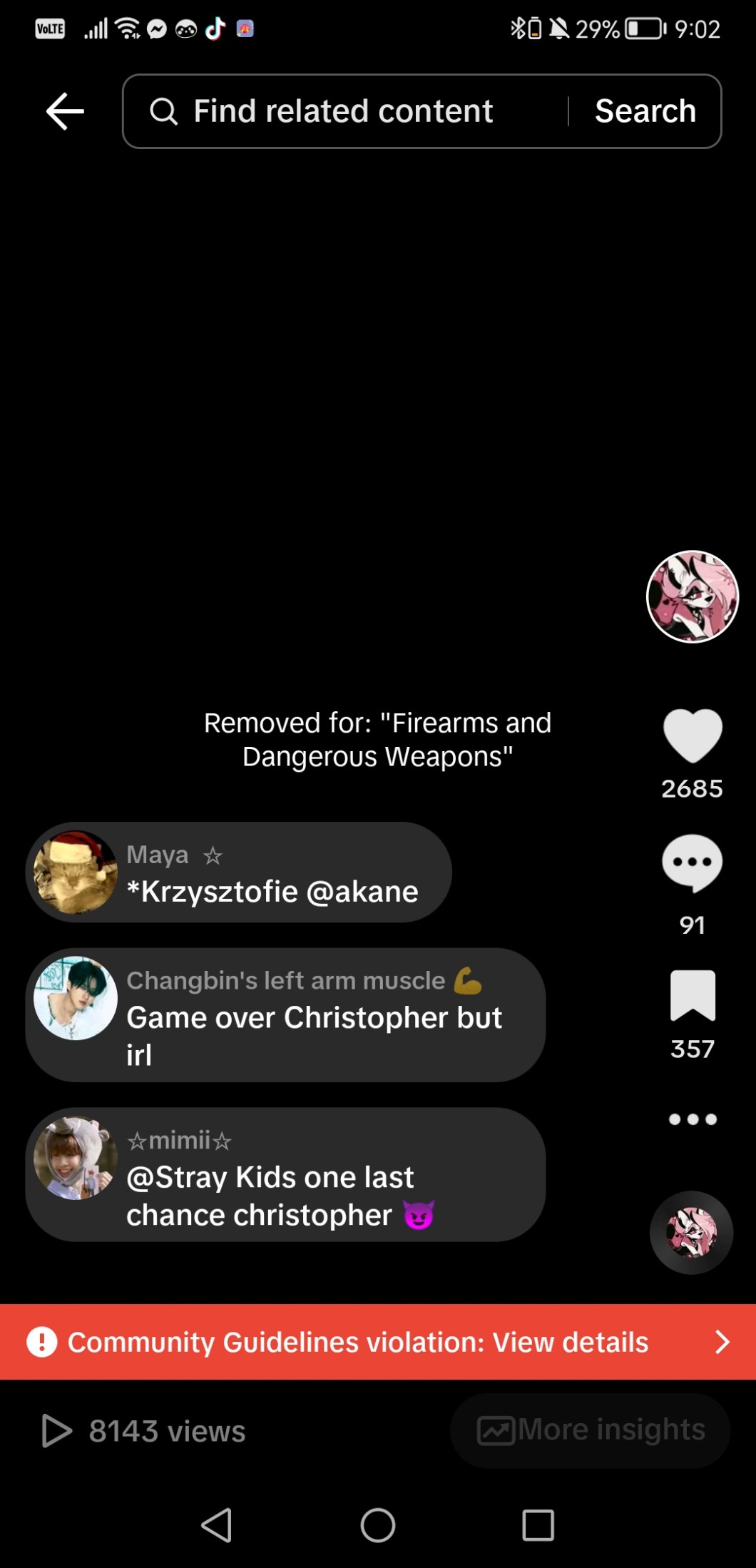The width and height of the screenshot is (756, 1568).
Task: Open the spinning sound disc
Action: click(691, 1232)
